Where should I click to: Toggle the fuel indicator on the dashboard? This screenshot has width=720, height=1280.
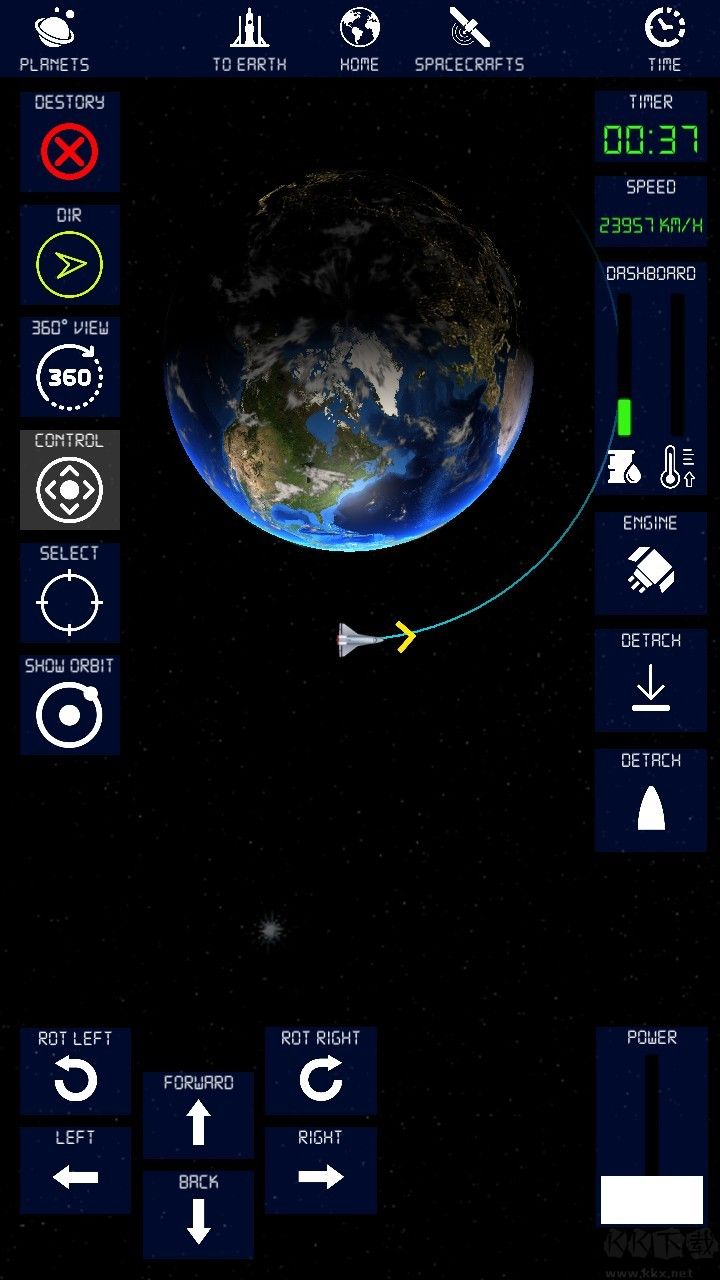[624, 469]
